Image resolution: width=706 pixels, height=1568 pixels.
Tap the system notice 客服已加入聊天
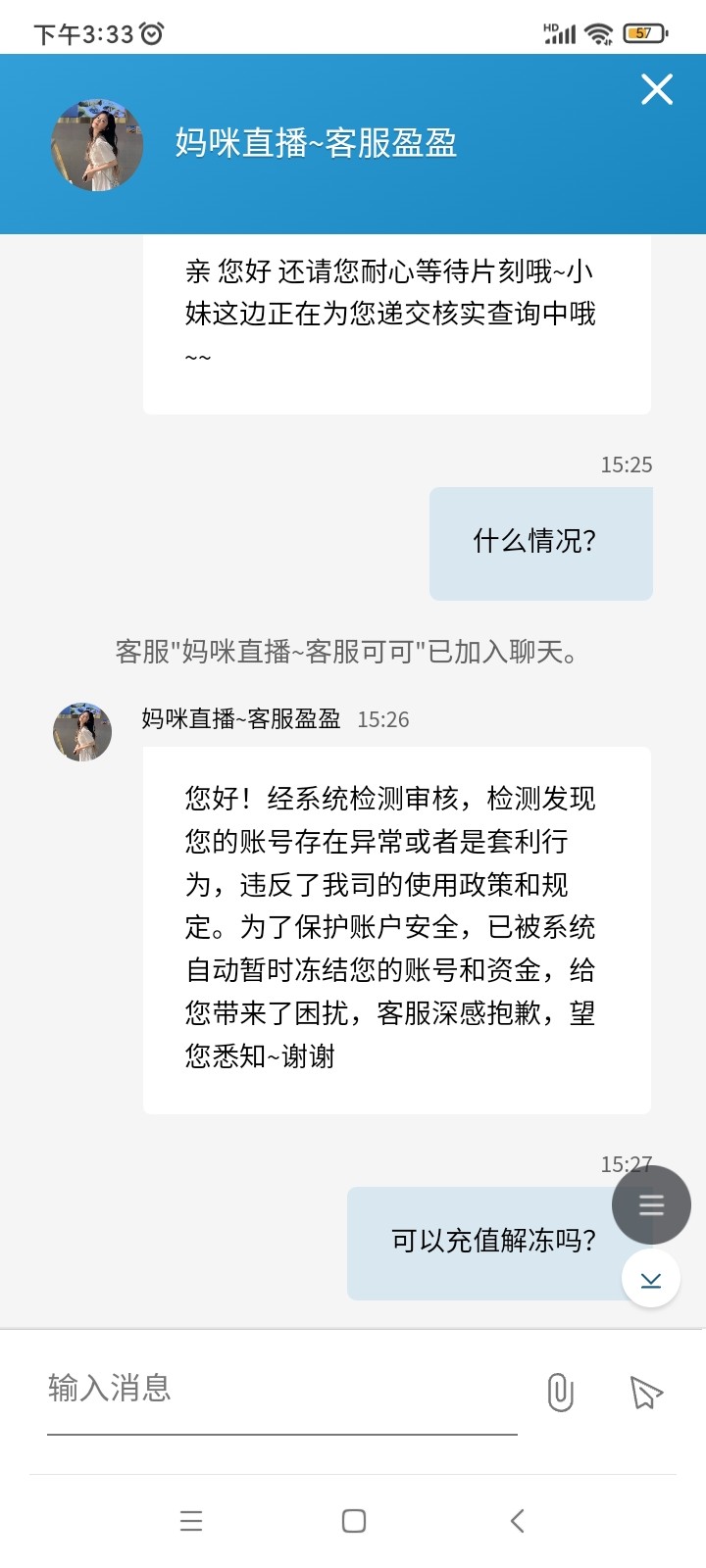(353, 652)
